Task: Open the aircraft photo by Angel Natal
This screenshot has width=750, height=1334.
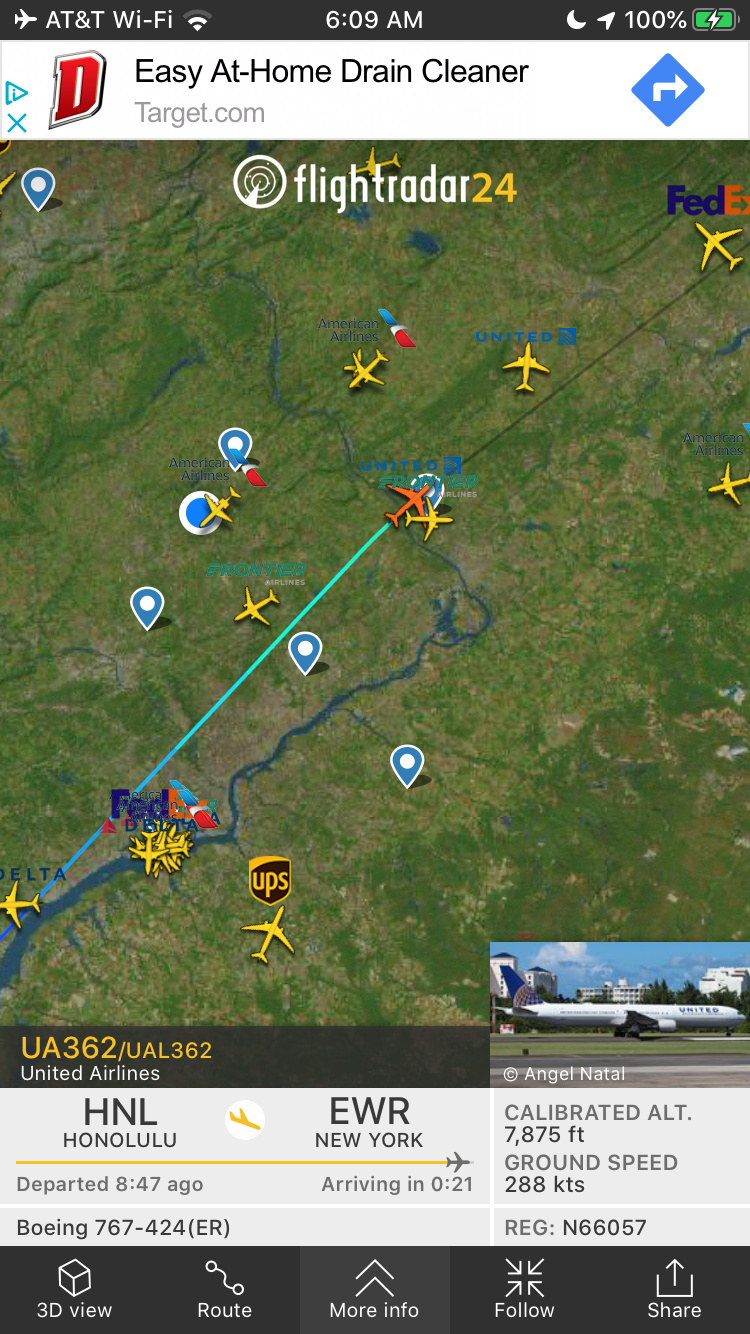Action: pyautogui.click(x=620, y=1012)
